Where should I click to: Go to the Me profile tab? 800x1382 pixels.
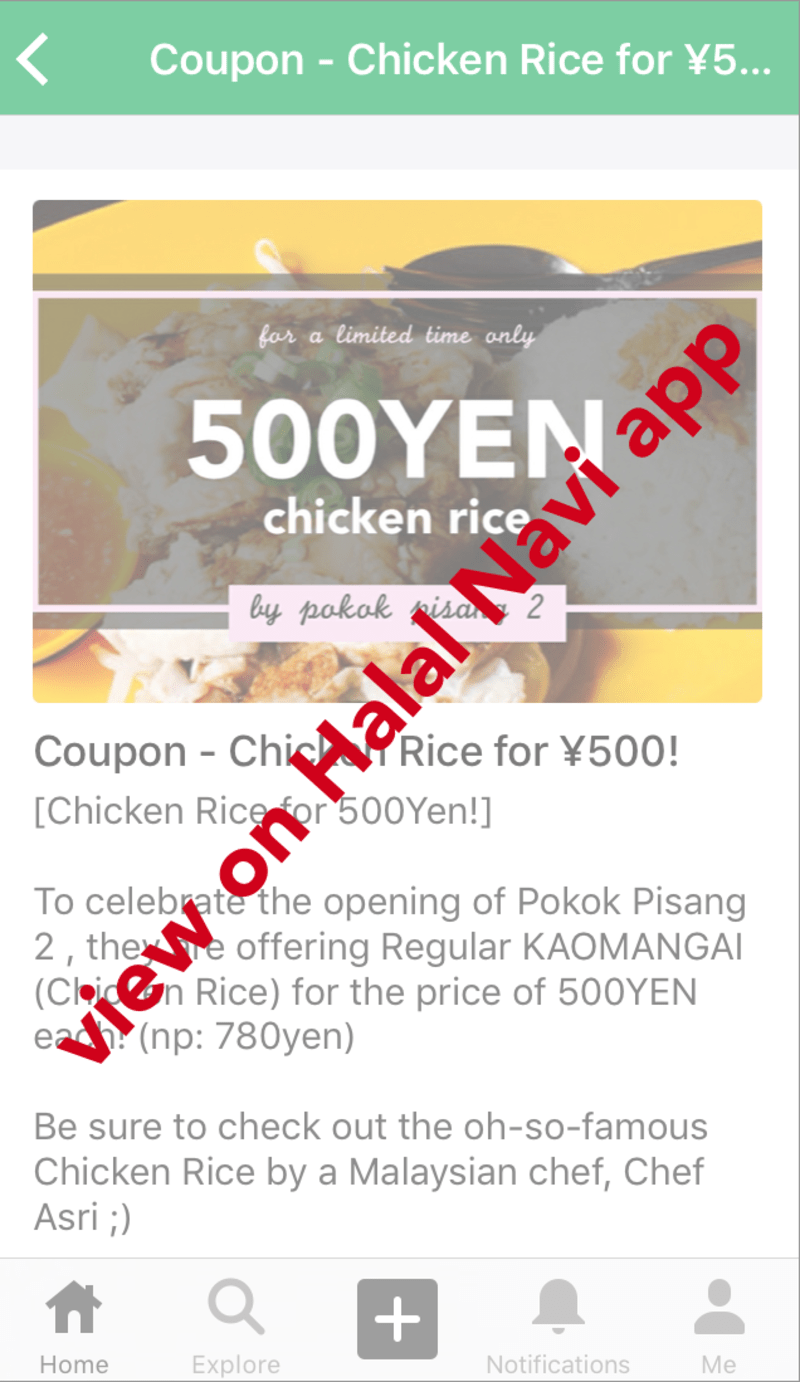click(x=719, y=1326)
